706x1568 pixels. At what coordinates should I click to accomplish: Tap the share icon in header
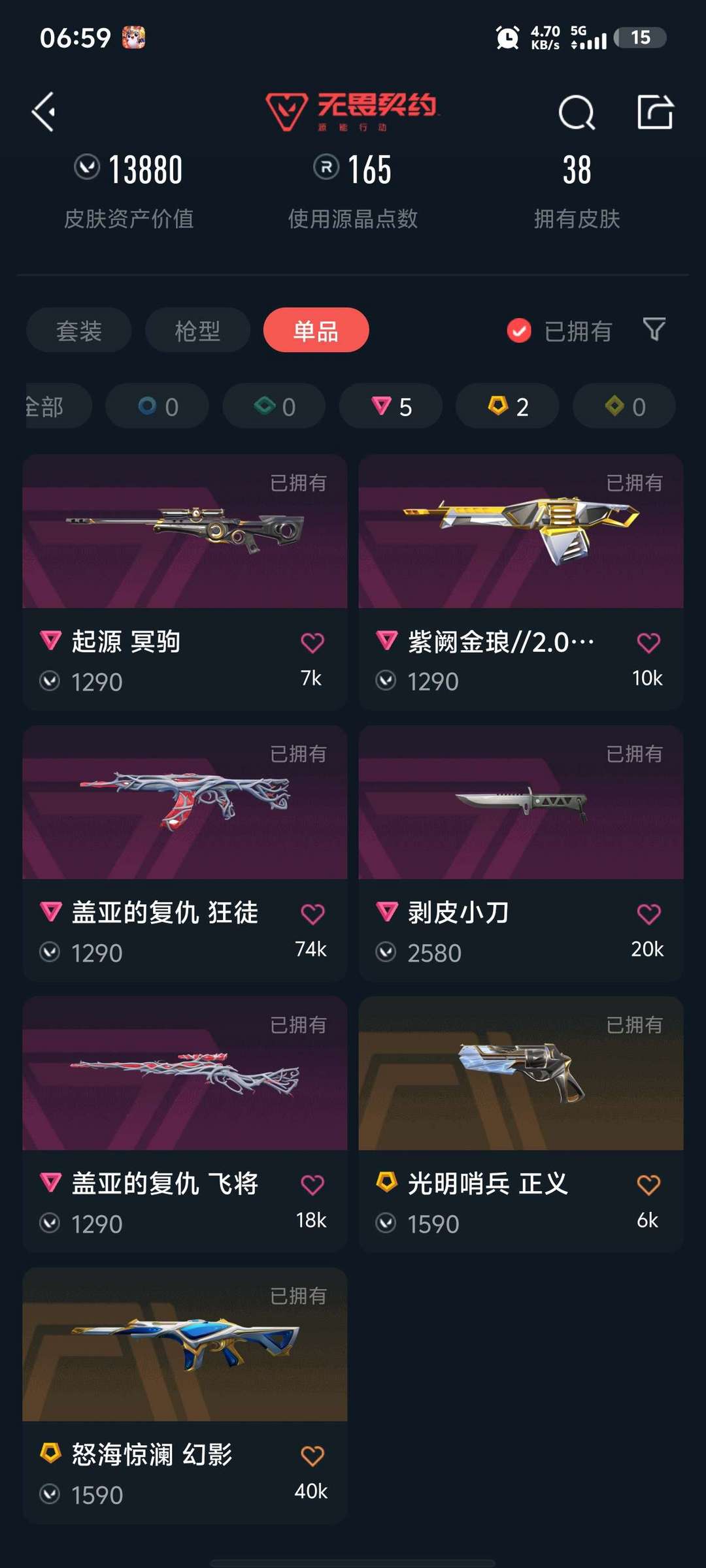pyautogui.click(x=655, y=112)
